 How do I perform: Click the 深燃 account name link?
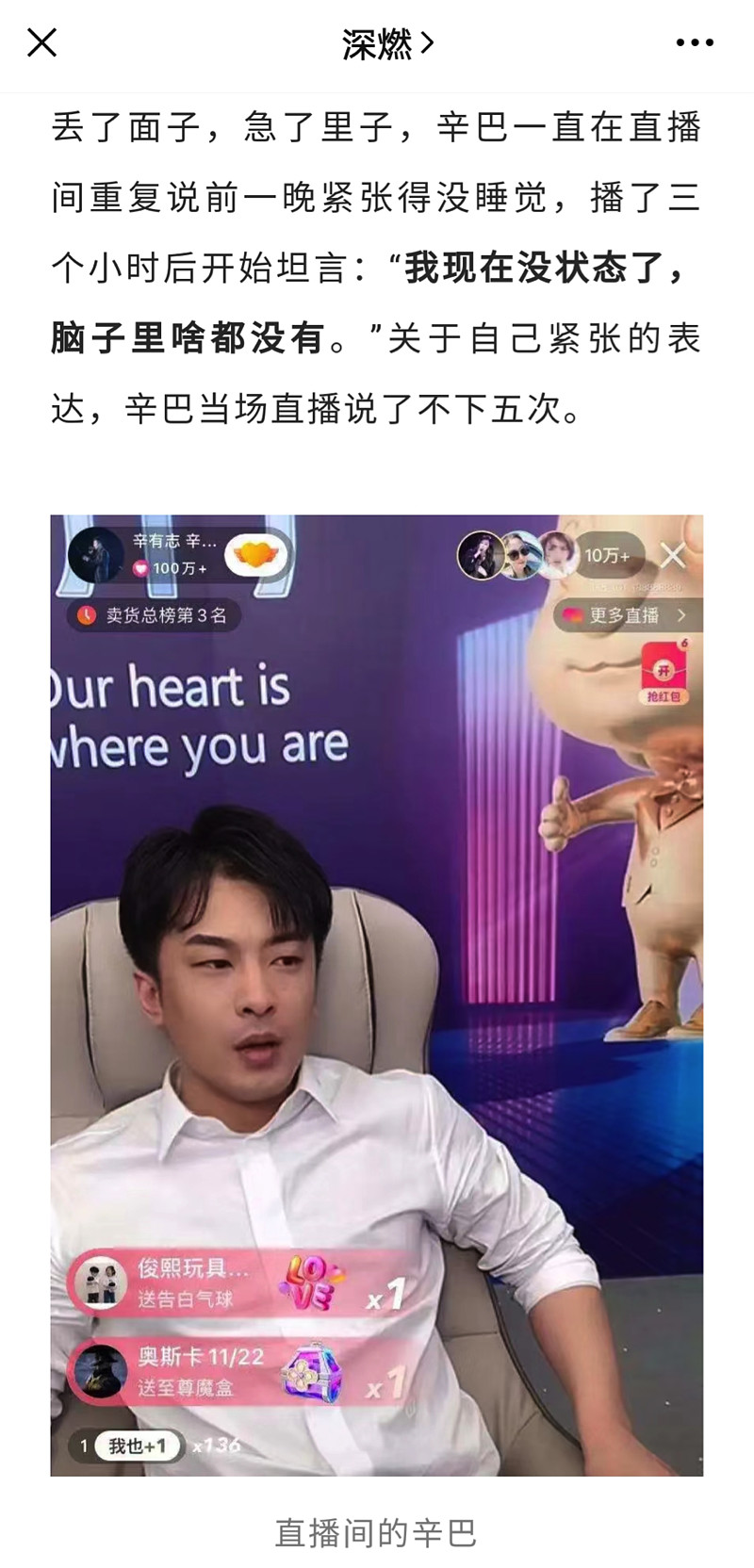coord(375,42)
